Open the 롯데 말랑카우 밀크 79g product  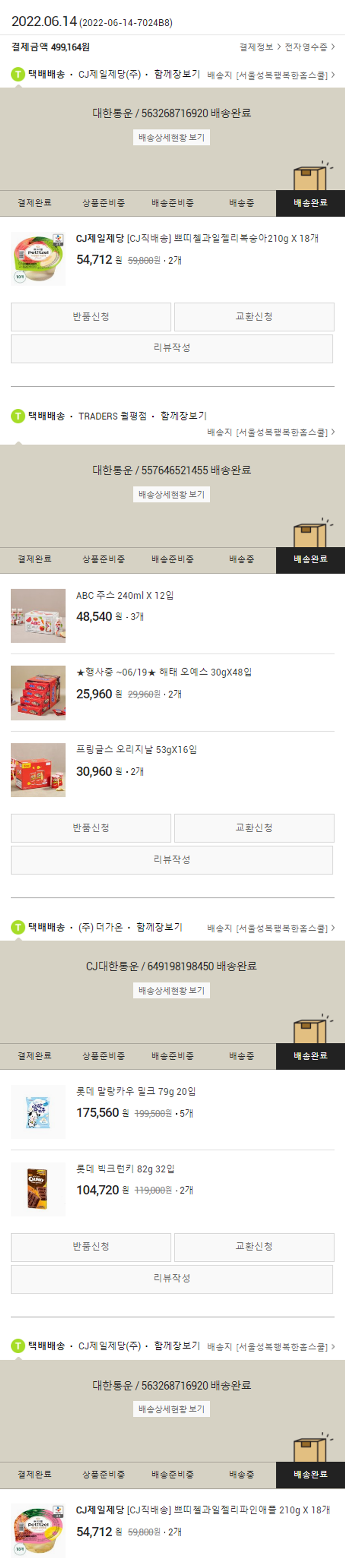point(136,1091)
